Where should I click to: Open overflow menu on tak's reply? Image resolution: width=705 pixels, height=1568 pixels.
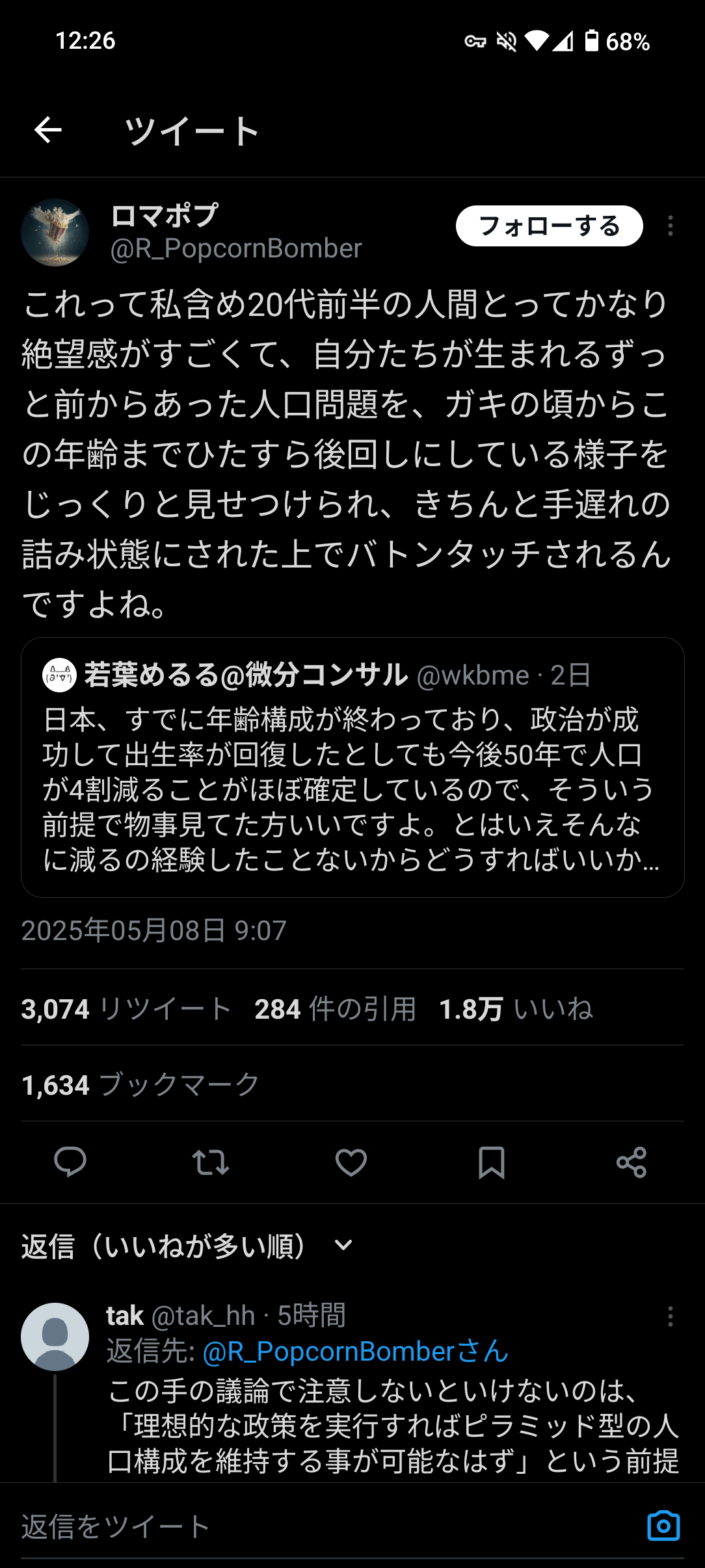(670, 1316)
